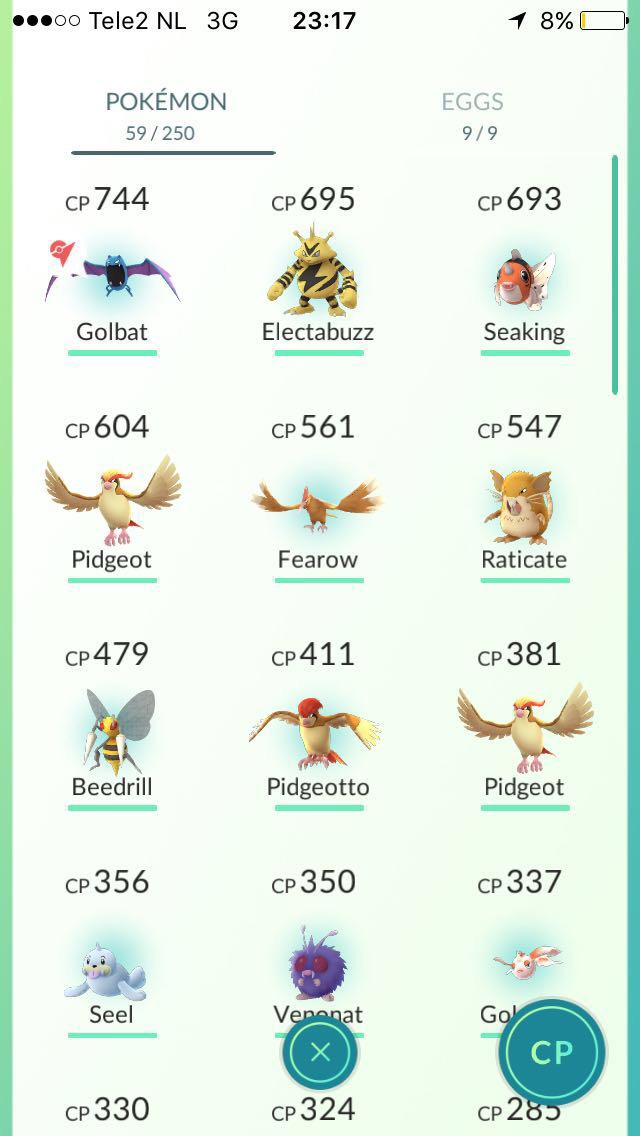Close the Pokémon list with X
This screenshot has height=1136, width=640.
pos(320,1052)
